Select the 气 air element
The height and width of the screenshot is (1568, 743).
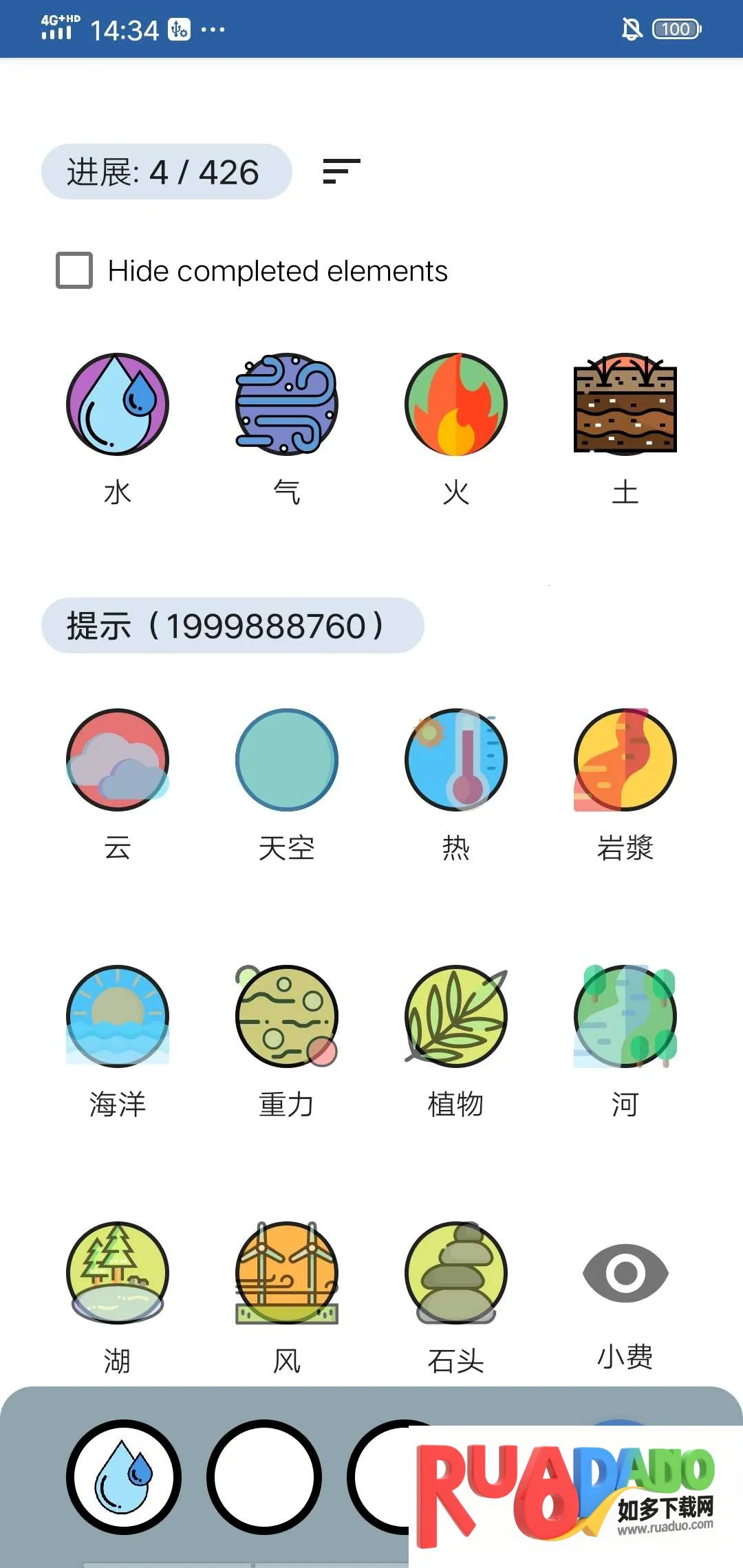(287, 404)
